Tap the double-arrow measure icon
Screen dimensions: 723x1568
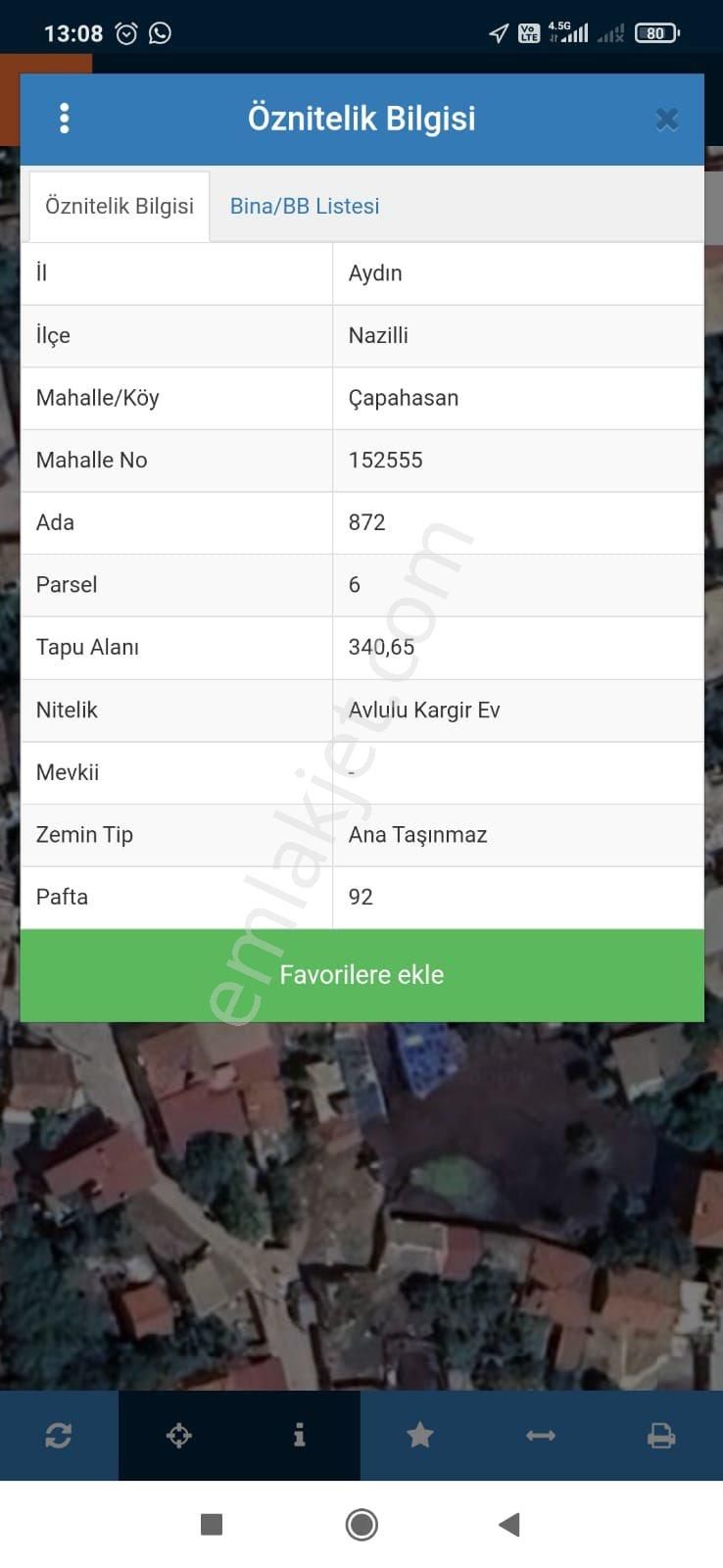[x=541, y=1436]
